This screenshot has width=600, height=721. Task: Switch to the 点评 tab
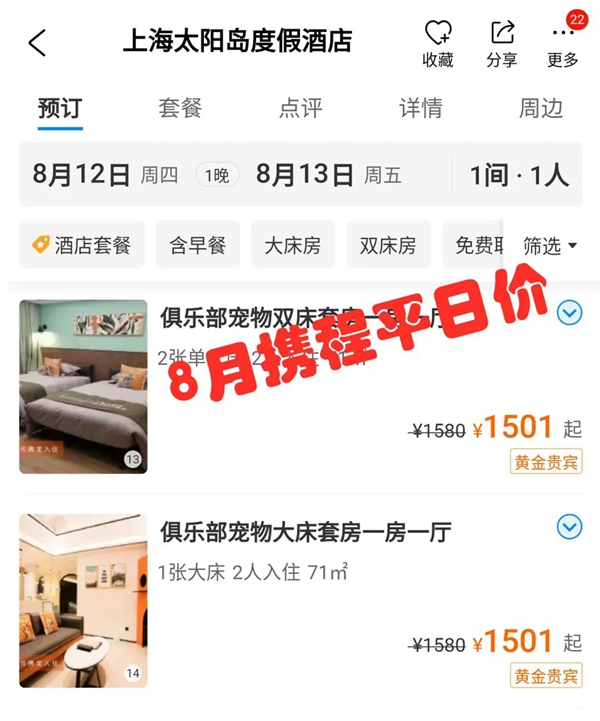point(300,108)
